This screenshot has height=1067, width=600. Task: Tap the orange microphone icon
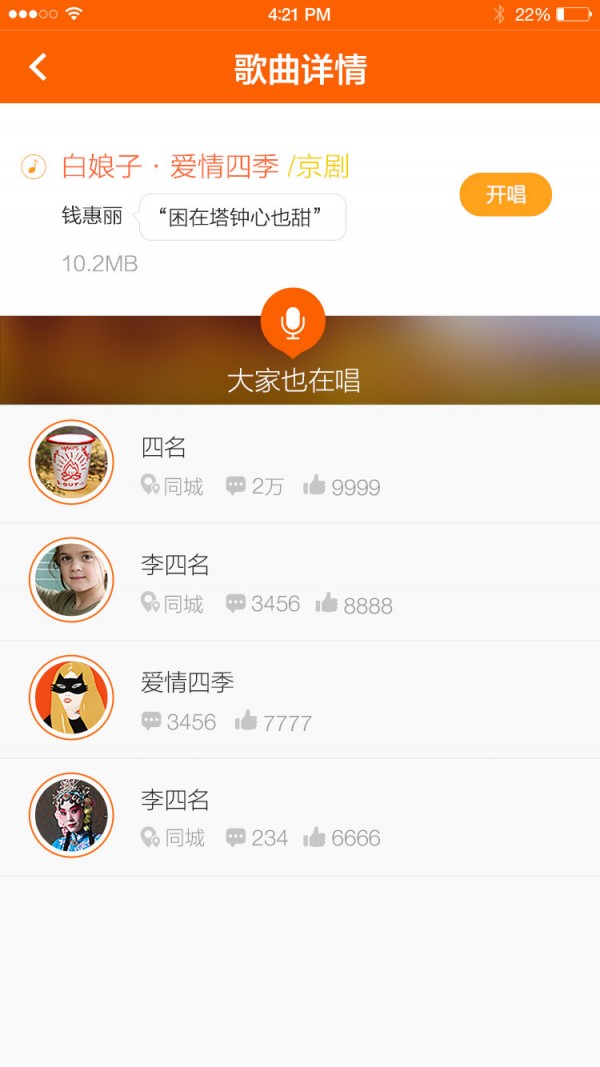pos(293,321)
